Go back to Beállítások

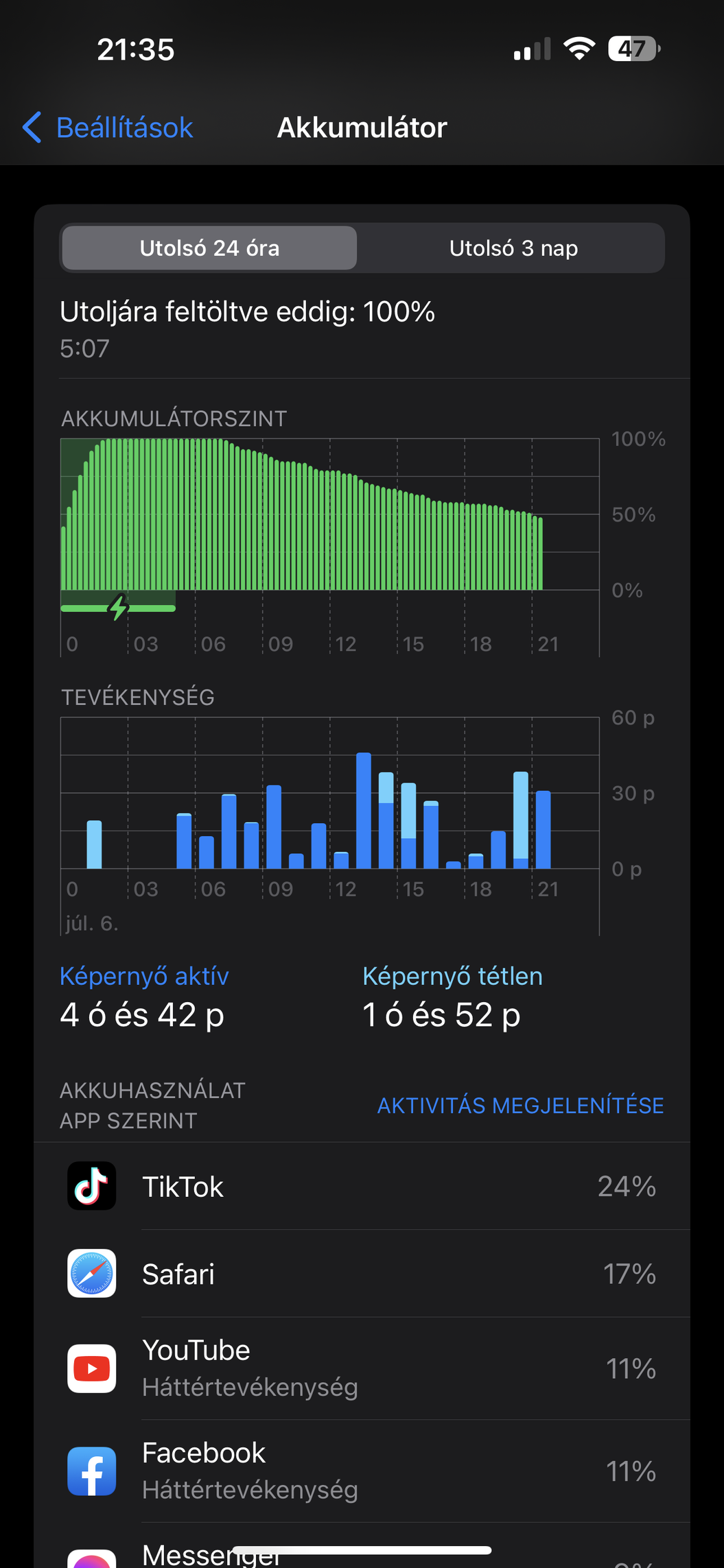coord(108,128)
